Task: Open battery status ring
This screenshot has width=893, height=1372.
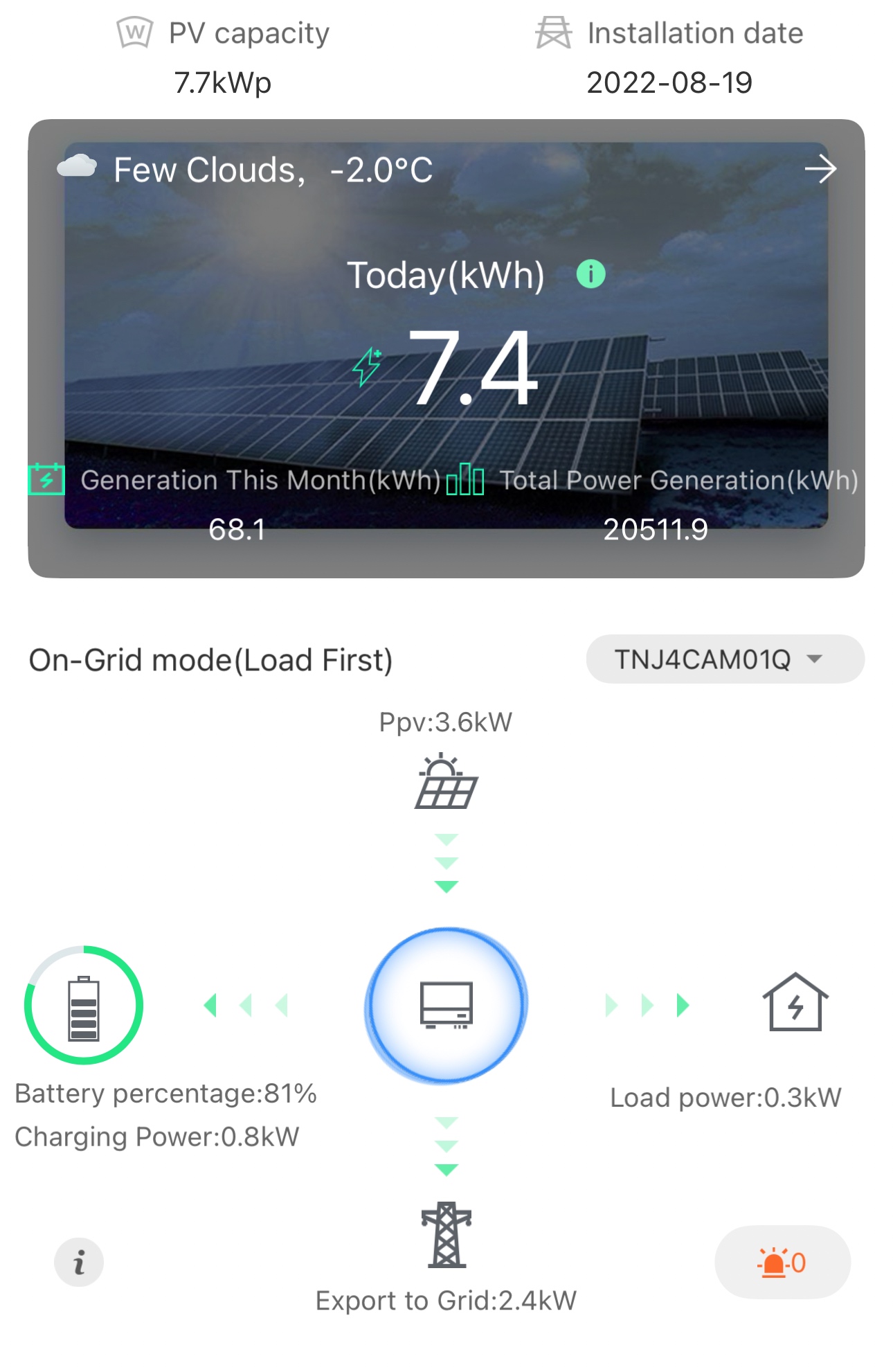Action: (84, 1005)
